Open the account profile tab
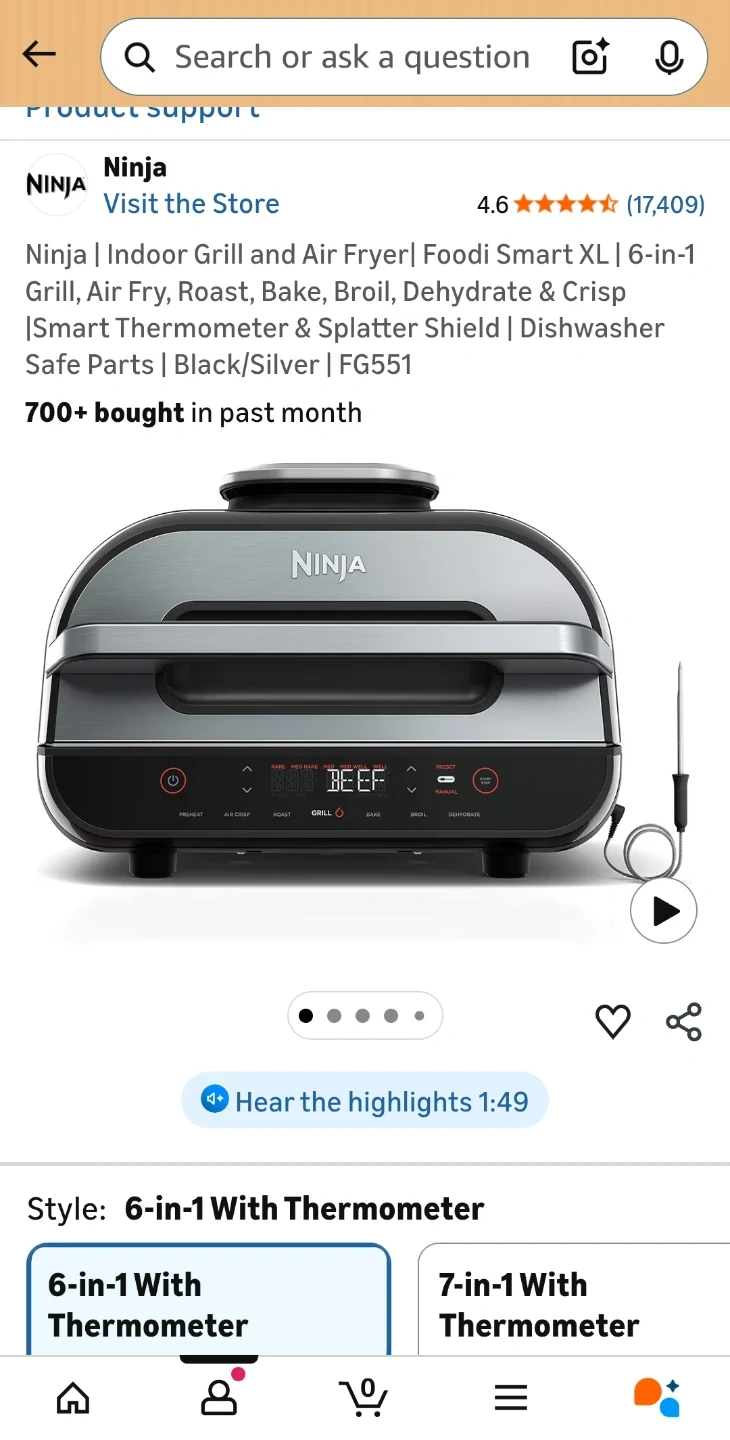Image resolution: width=730 pixels, height=1440 pixels. pyautogui.click(x=219, y=1397)
